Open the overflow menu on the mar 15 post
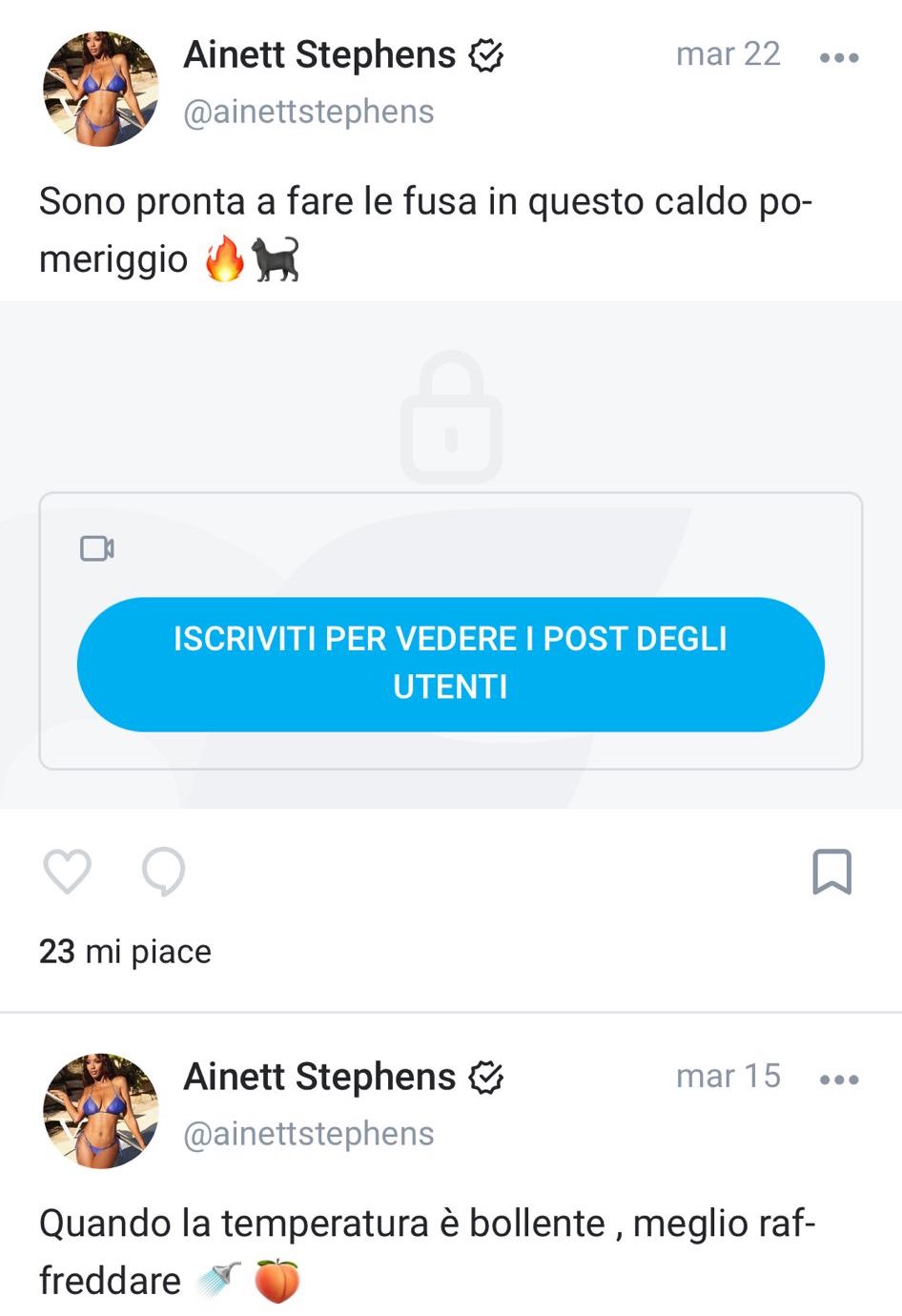Image resolution: width=902 pixels, height=1316 pixels. point(838,1080)
